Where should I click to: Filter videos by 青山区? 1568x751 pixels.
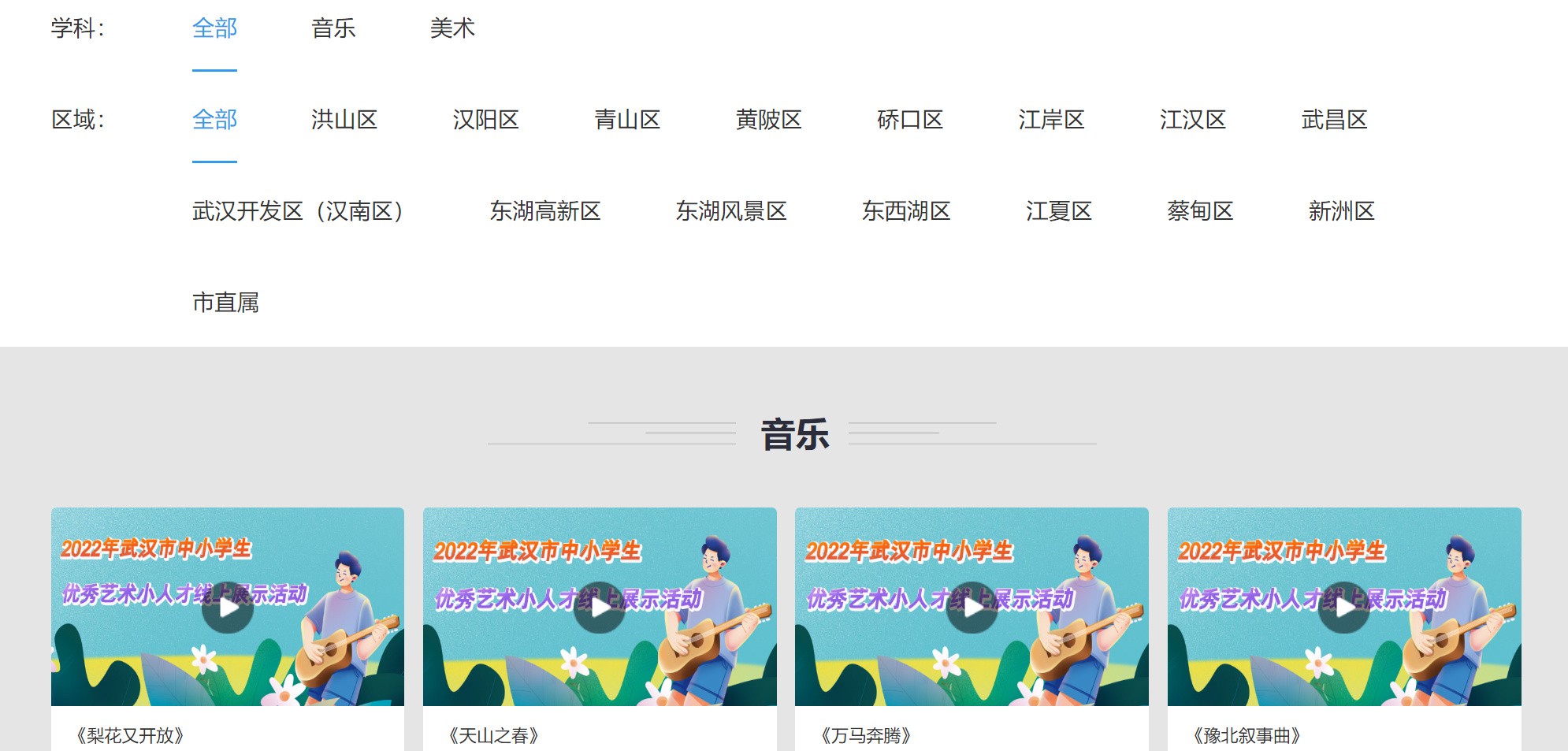[x=627, y=121]
